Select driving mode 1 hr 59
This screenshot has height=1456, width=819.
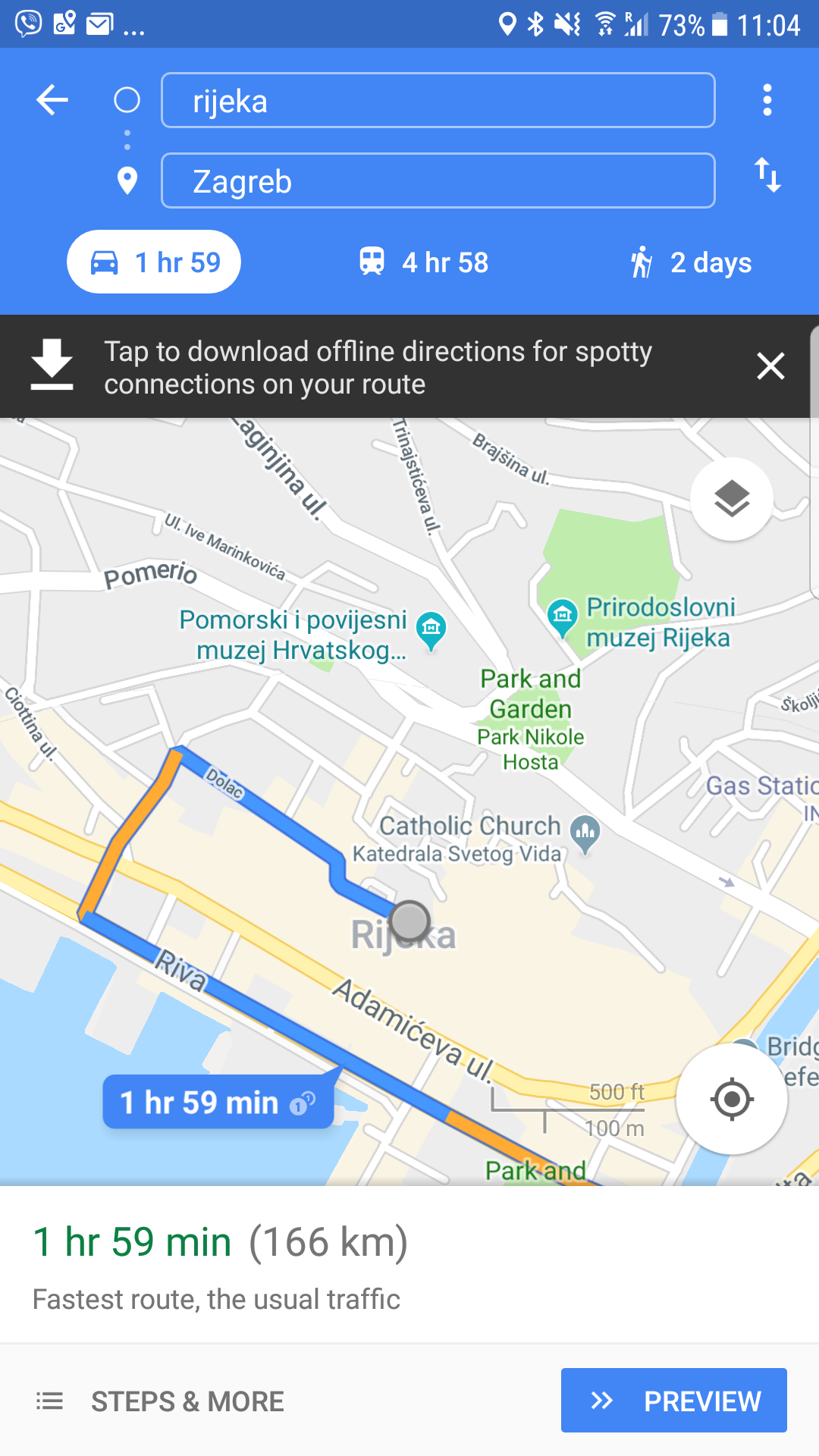click(x=154, y=262)
